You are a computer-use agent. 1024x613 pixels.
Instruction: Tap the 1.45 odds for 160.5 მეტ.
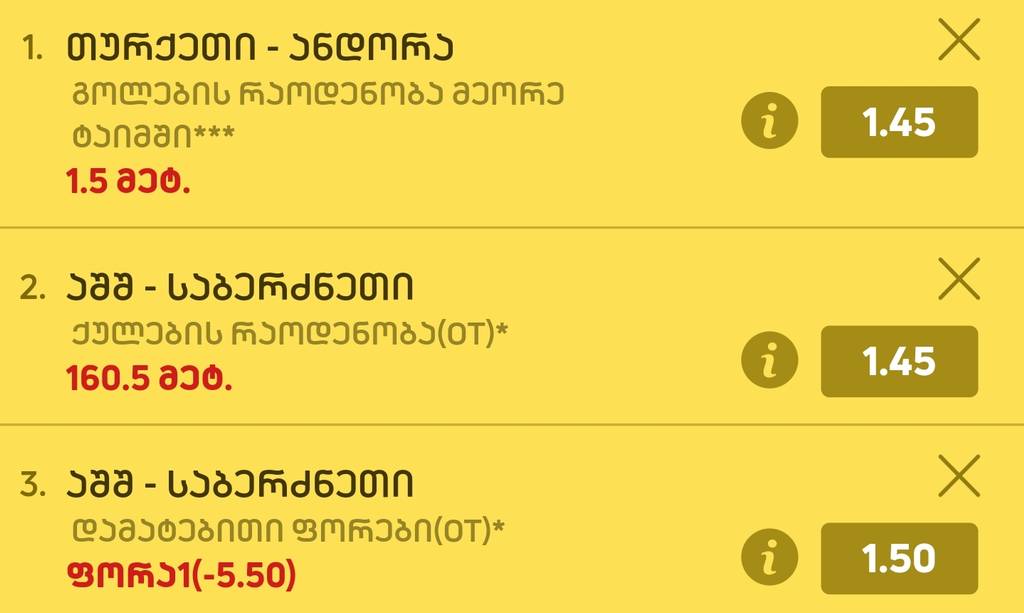tap(899, 361)
